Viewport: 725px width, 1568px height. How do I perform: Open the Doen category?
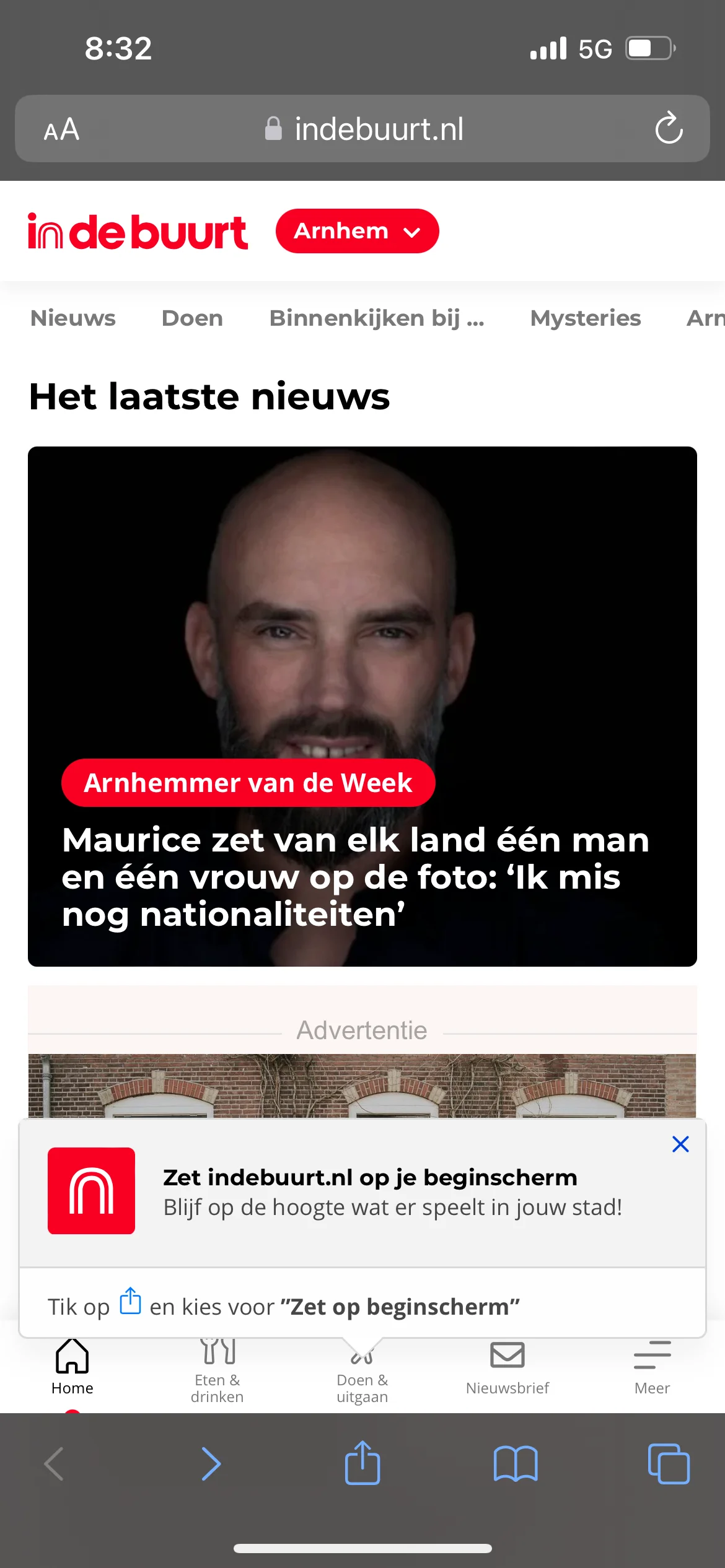(x=192, y=318)
